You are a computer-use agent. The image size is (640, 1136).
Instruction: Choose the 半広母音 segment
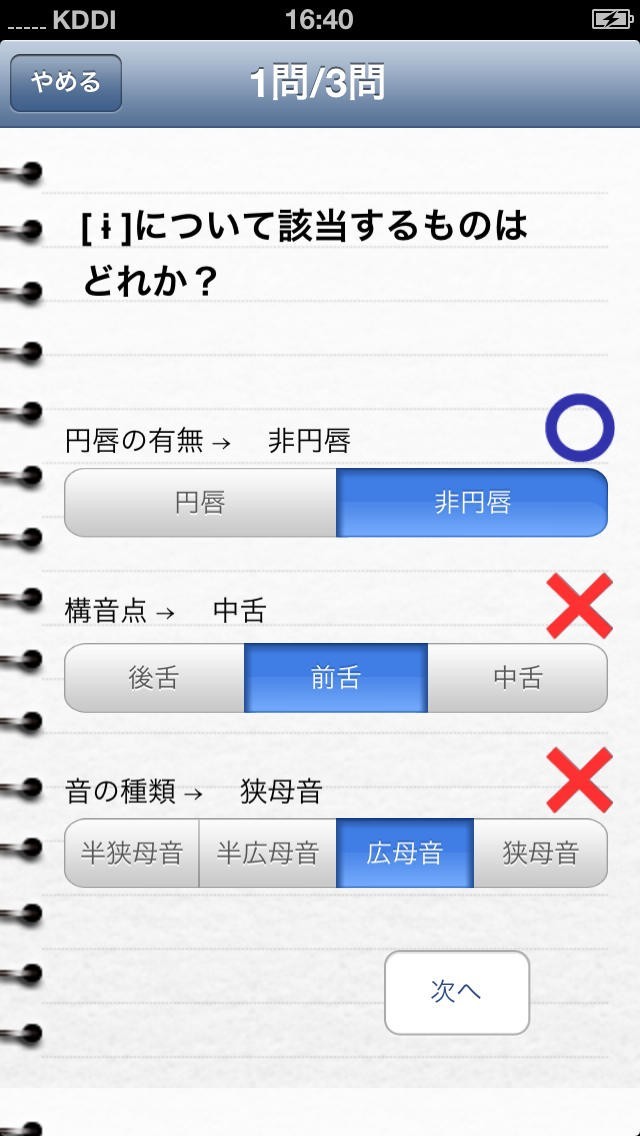(267, 853)
